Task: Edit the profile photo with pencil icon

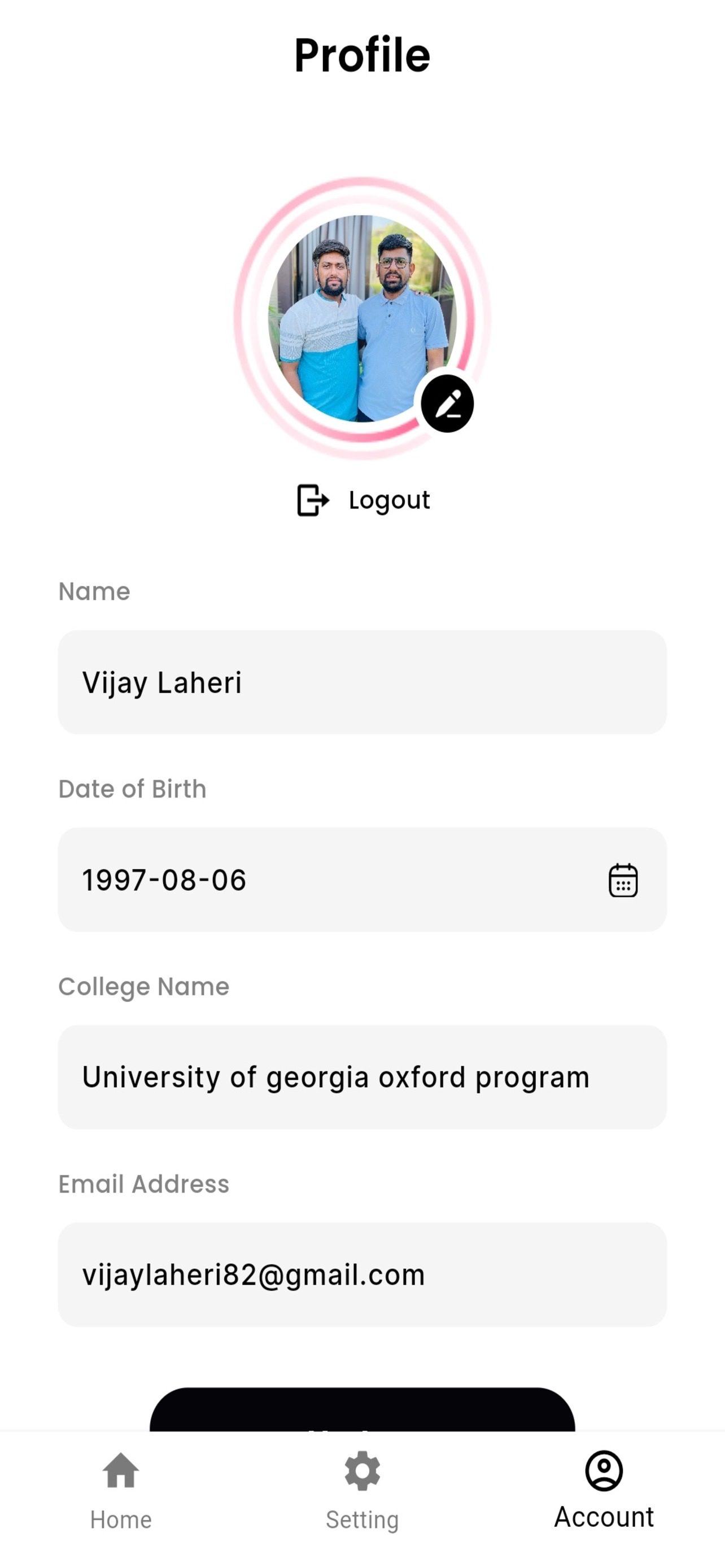Action: 447,404
